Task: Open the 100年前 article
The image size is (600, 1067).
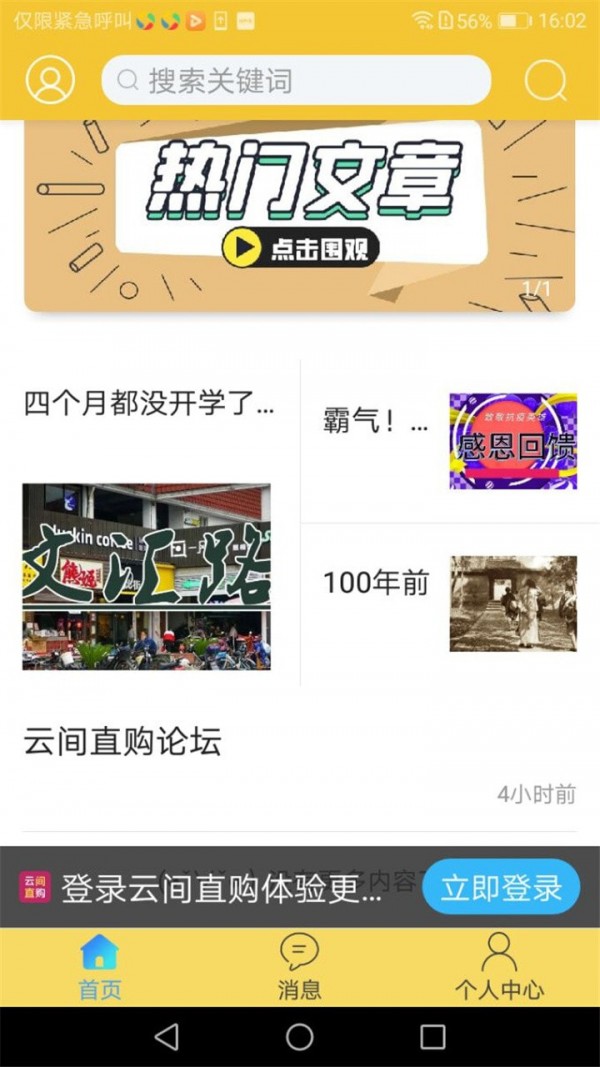Action: pos(449,603)
